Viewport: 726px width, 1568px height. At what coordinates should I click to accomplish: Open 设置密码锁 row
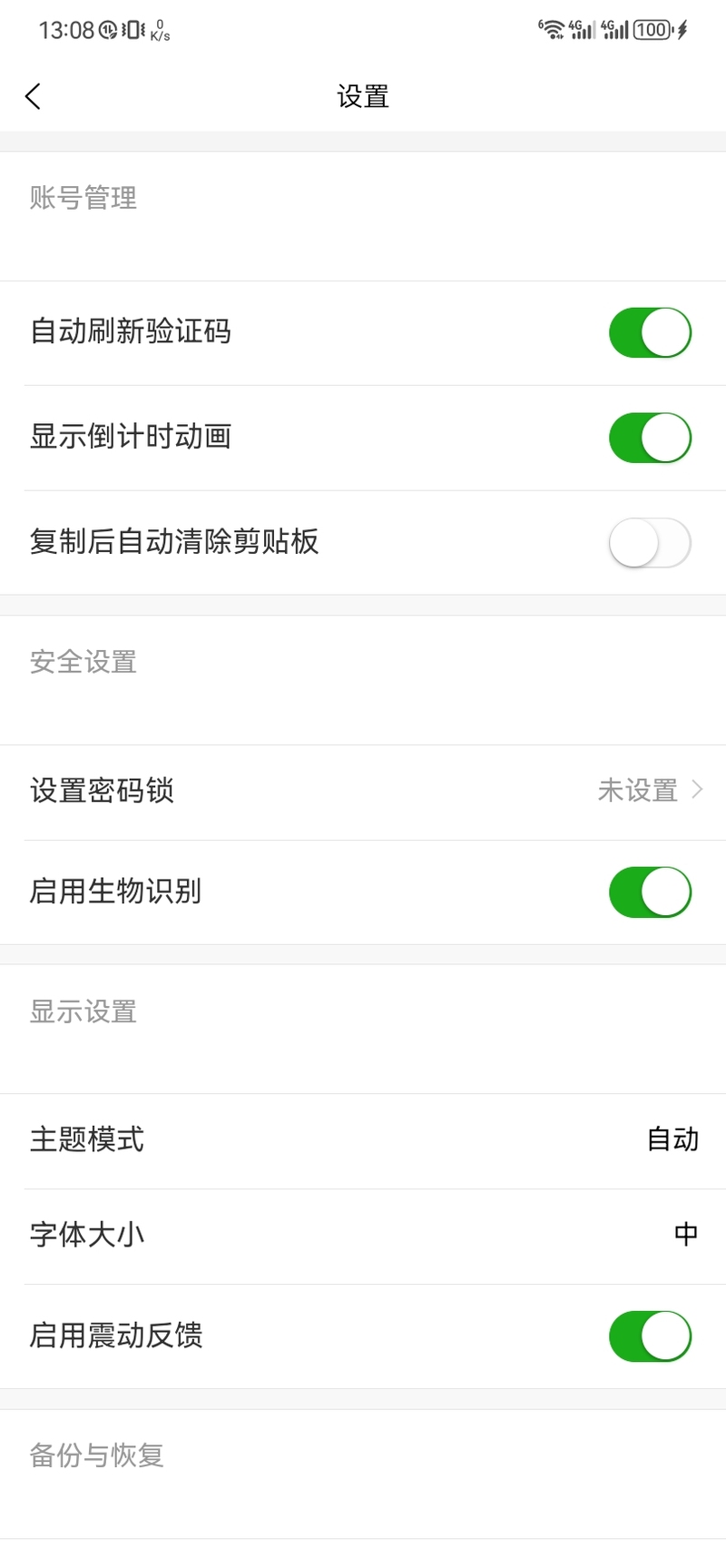tap(363, 792)
